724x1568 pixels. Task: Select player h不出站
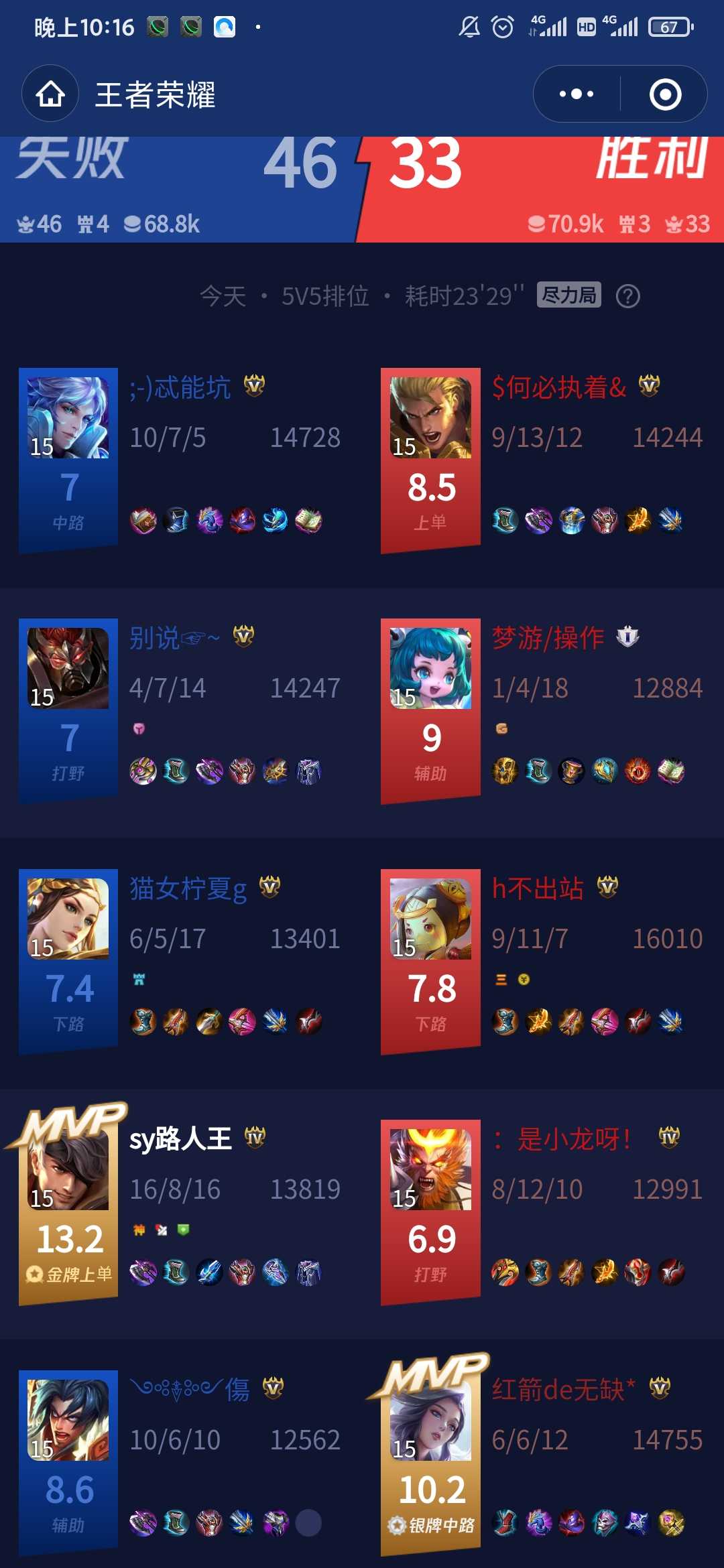click(543, 962)
